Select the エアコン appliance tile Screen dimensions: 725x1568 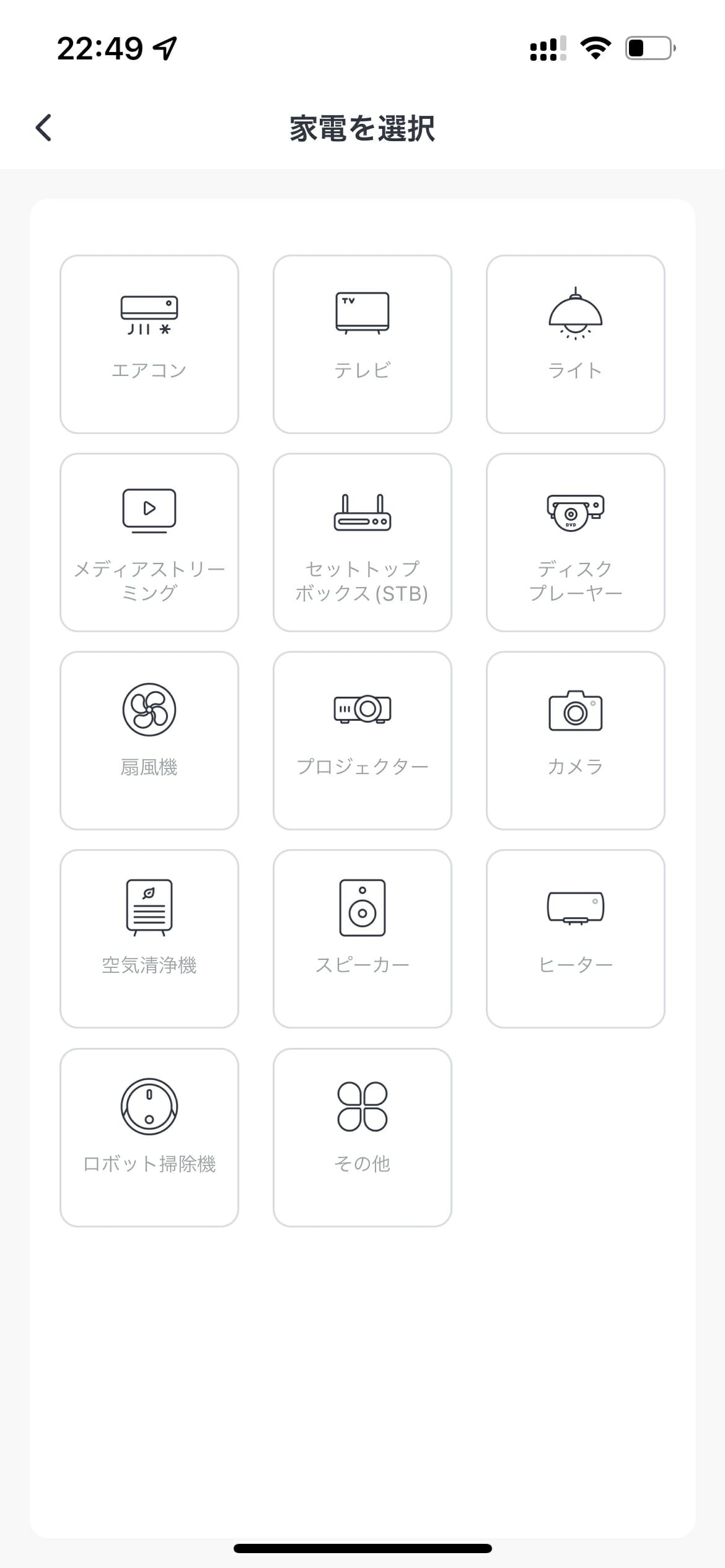(x=149, y=344)
